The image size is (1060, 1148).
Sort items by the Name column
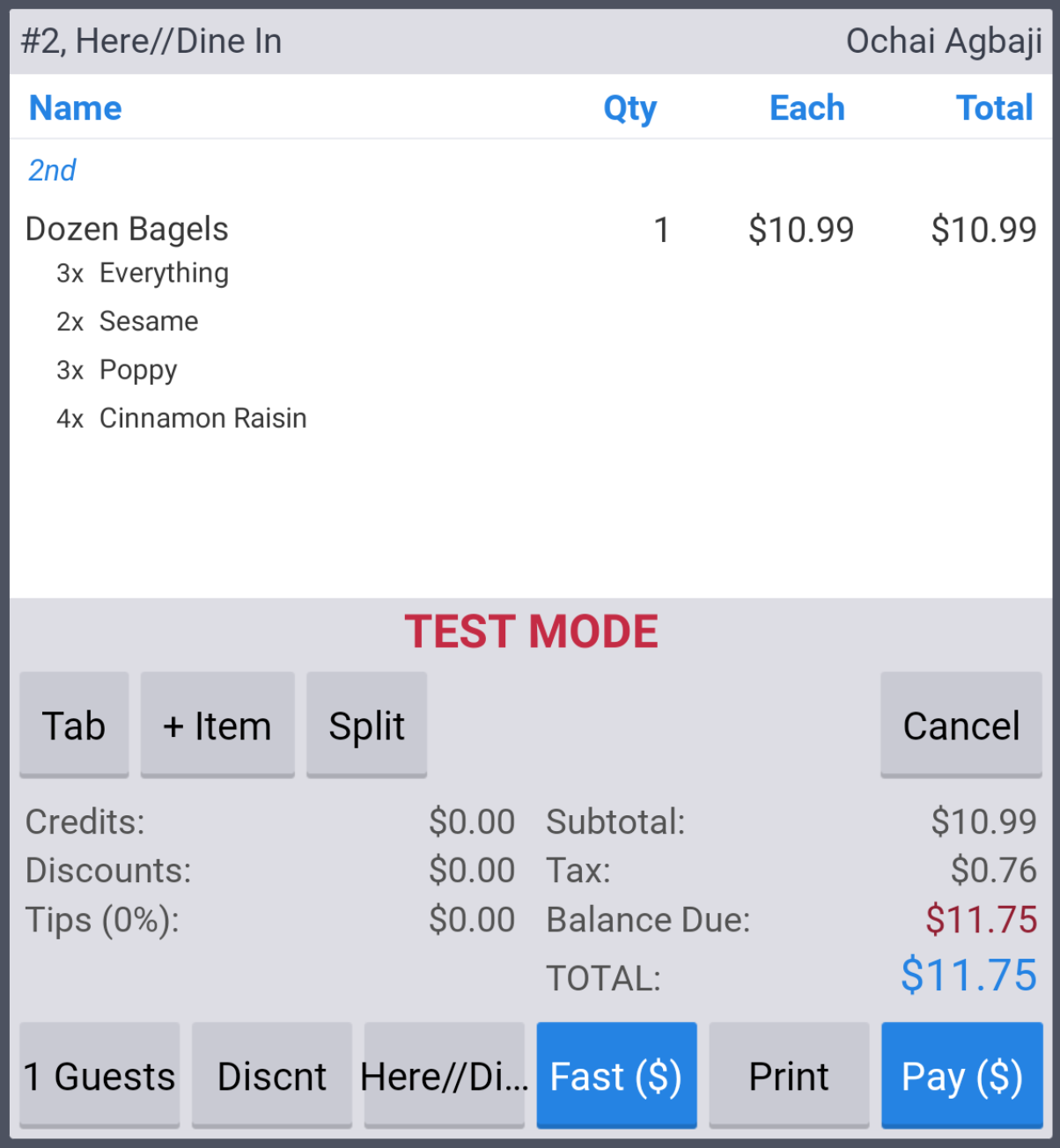tap(75, 107)
